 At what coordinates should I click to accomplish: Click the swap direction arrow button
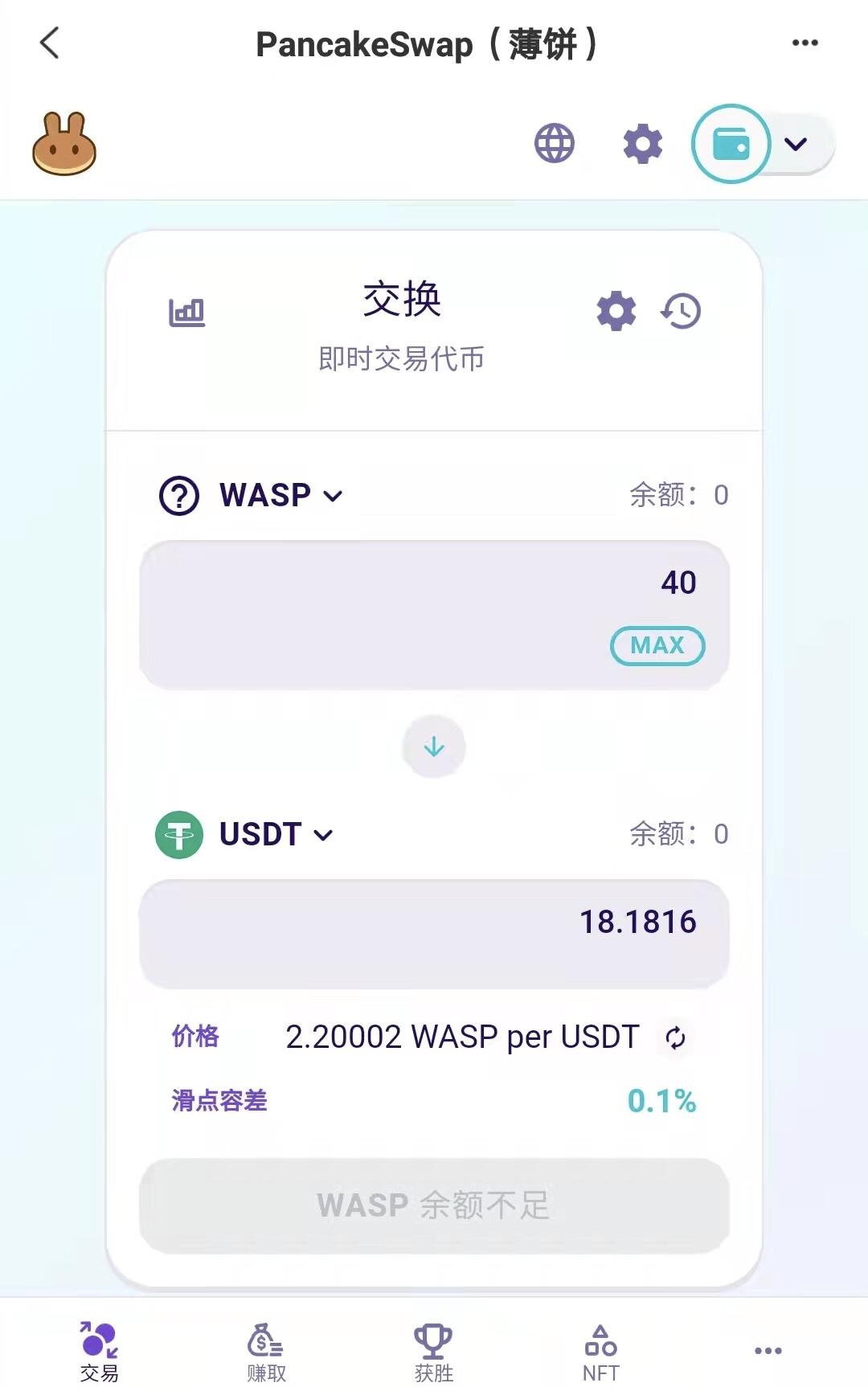pyautogui.click(x=434, y=747)
